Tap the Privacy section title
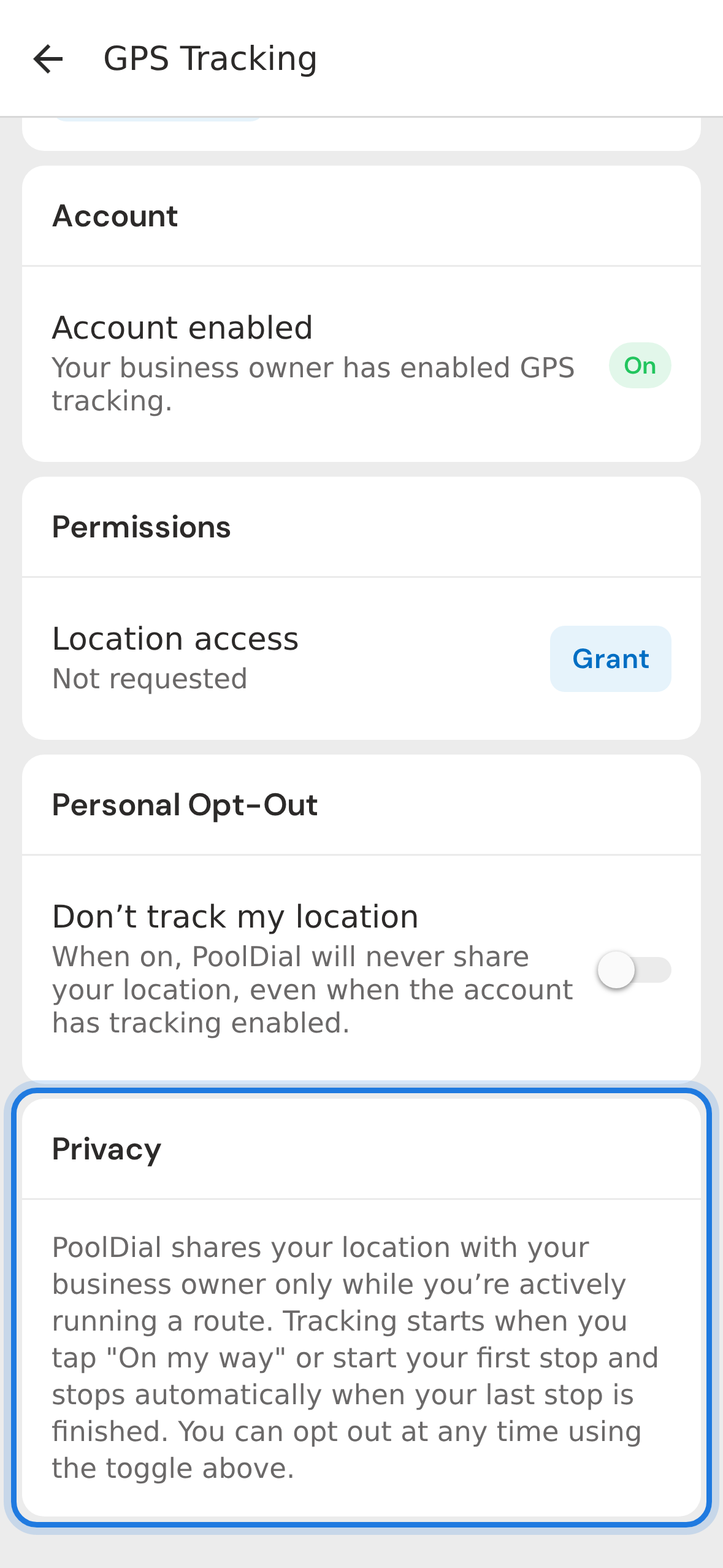 coord(106,1149)
